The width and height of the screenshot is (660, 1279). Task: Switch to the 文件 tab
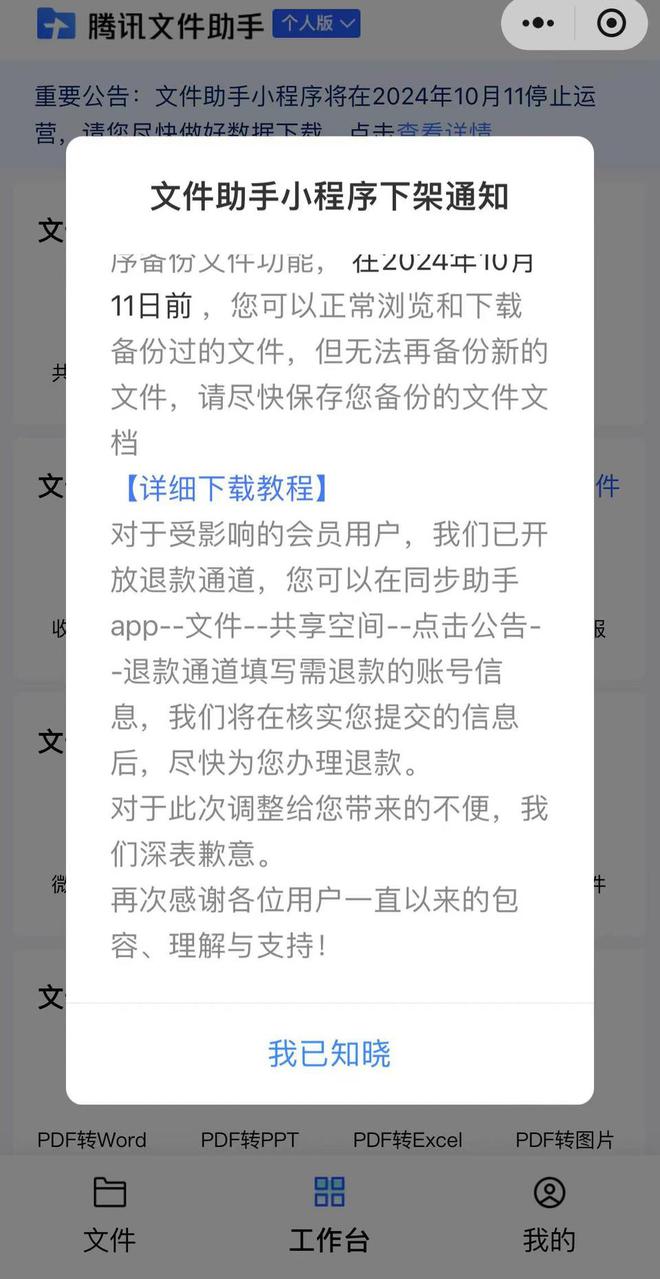pyautogui.click(x=109, y=1215)
